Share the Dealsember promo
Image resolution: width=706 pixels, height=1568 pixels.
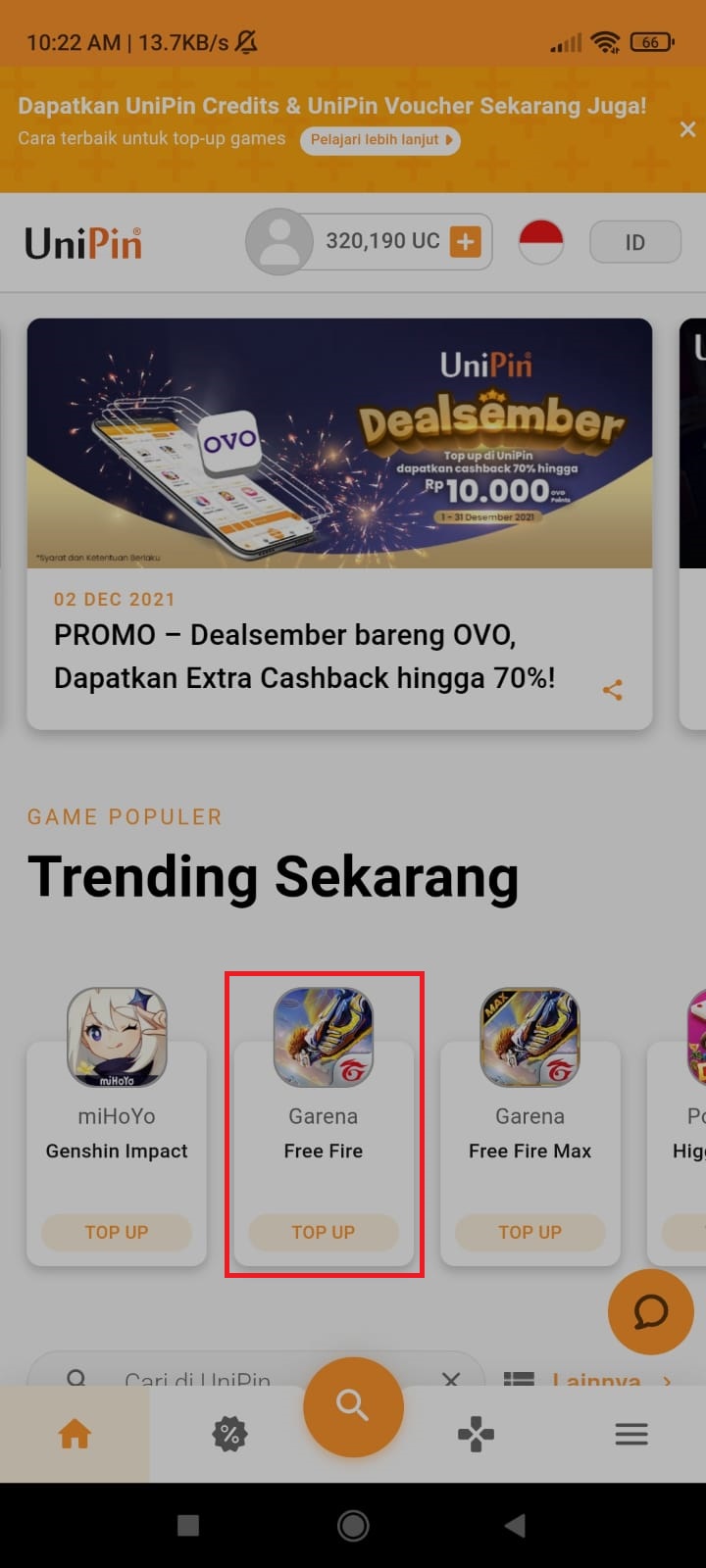click(613, 690)
